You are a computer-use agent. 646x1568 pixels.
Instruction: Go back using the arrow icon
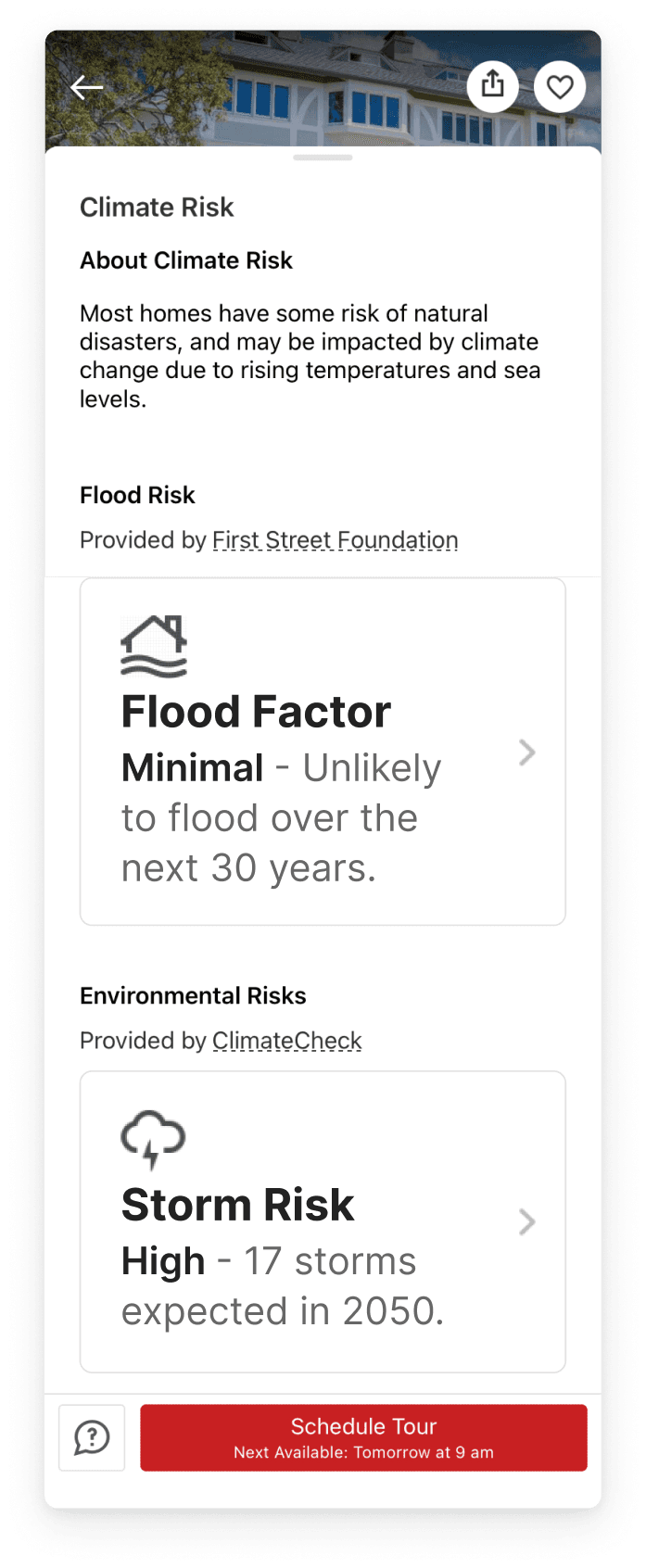[x=87, y=88]
